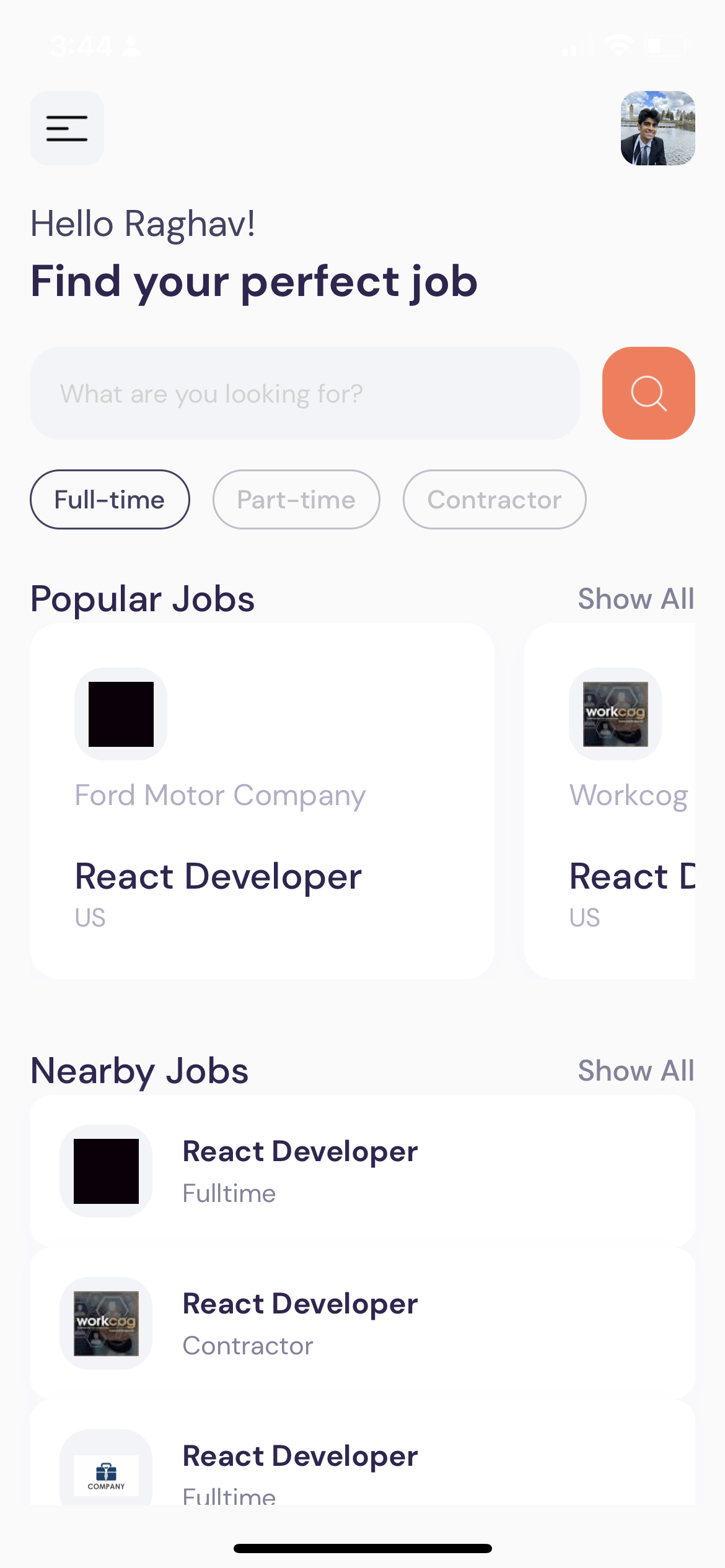The image size is (725, 1568).
Task: Toggle the Full-time filter chip
Action: [110, 499]
